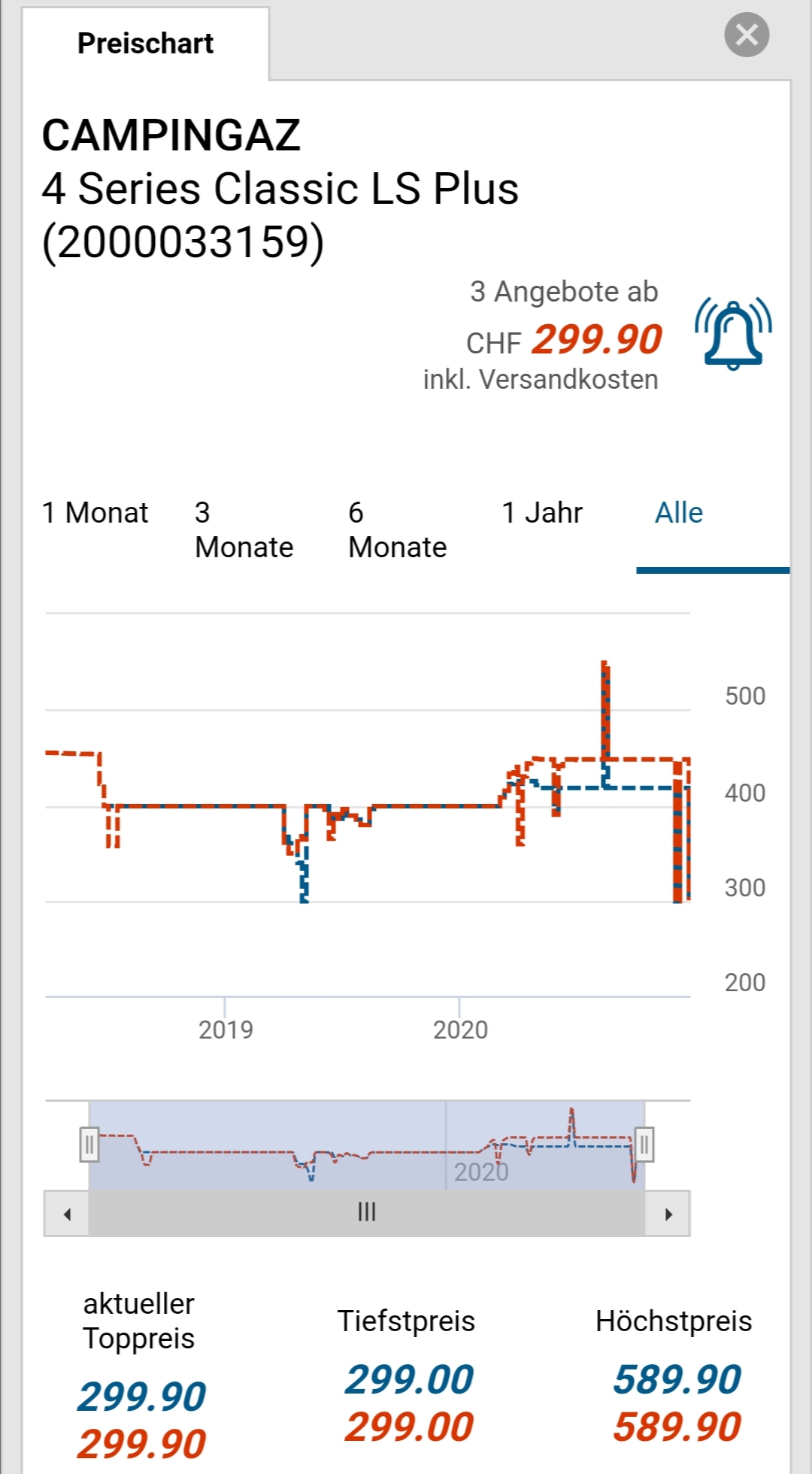Tap the left range handle of navigator

[x=89, y=1145]
